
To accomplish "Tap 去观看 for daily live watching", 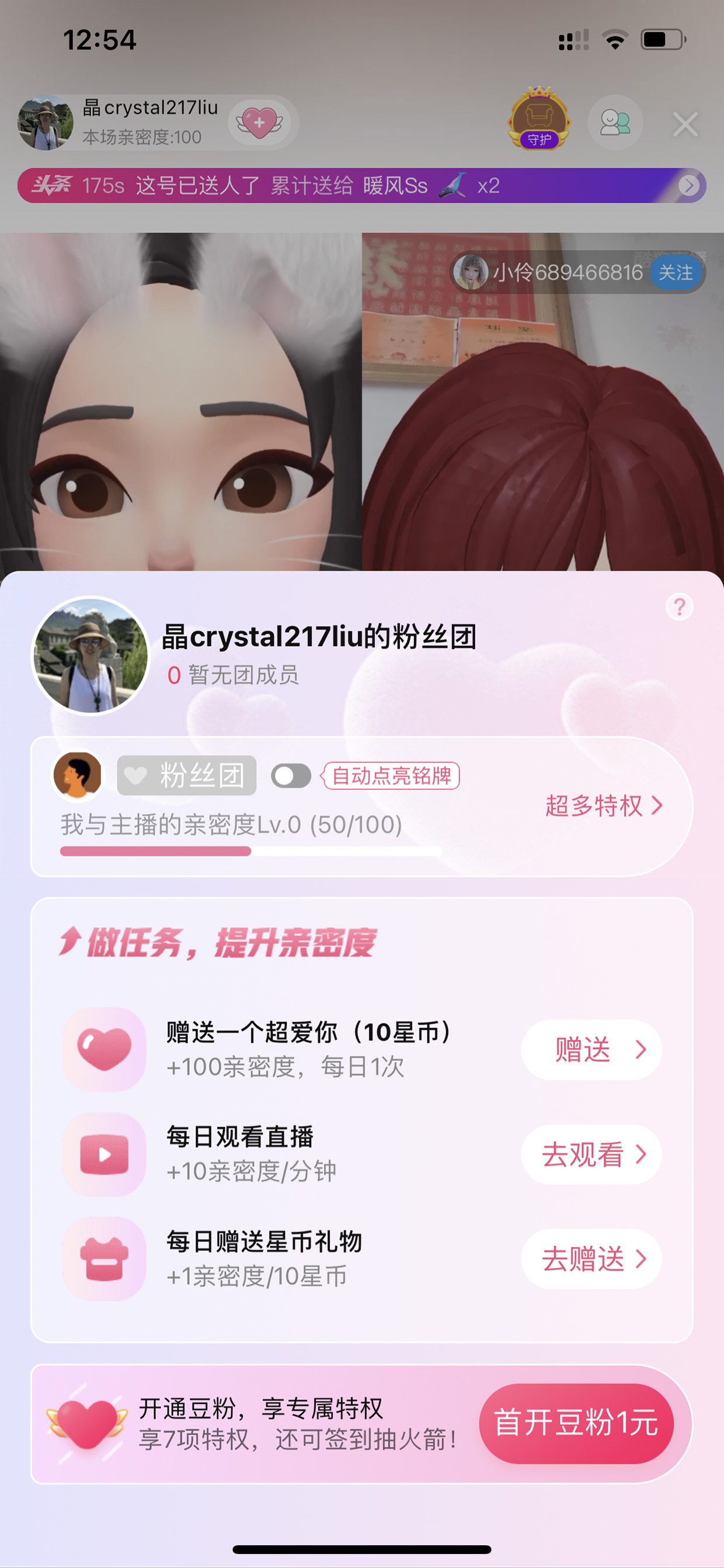I will (591, 1154).
